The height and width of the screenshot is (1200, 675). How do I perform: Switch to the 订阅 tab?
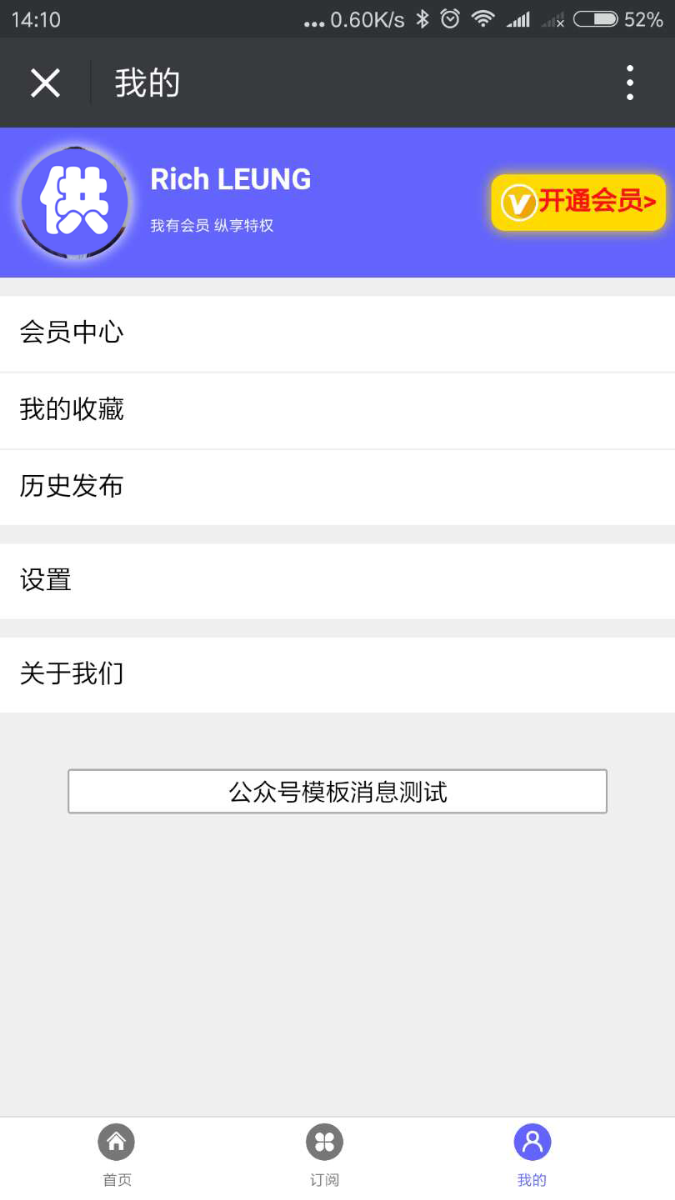[x=324, y=1155]
